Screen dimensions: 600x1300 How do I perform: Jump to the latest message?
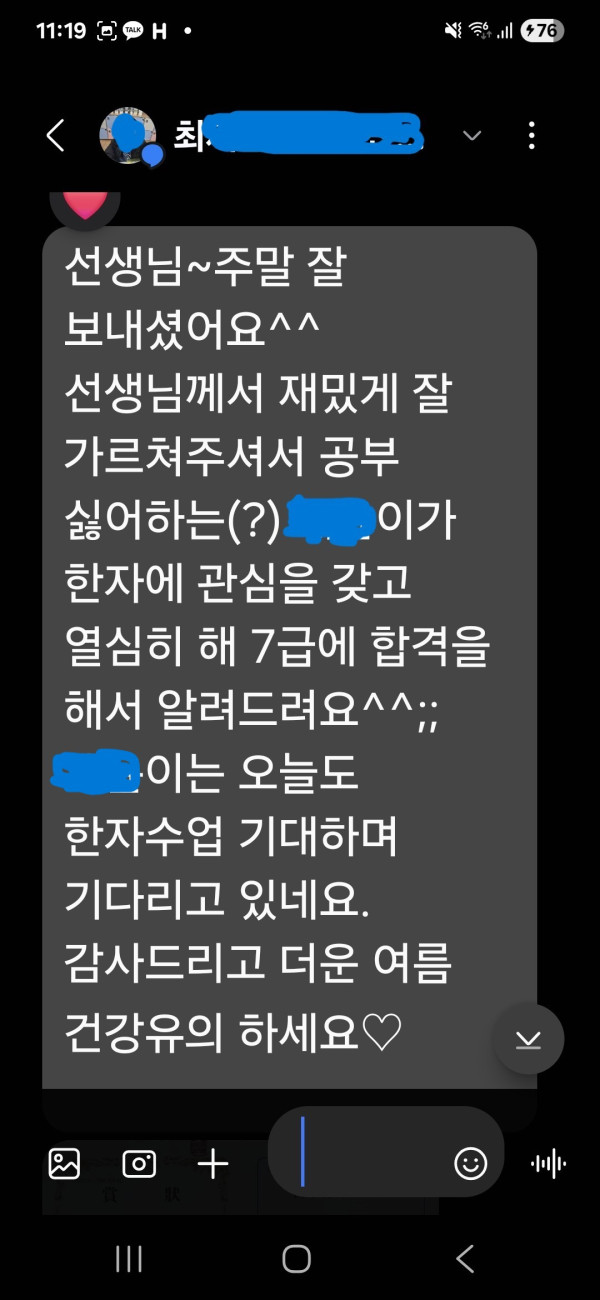pos(528,1040)
